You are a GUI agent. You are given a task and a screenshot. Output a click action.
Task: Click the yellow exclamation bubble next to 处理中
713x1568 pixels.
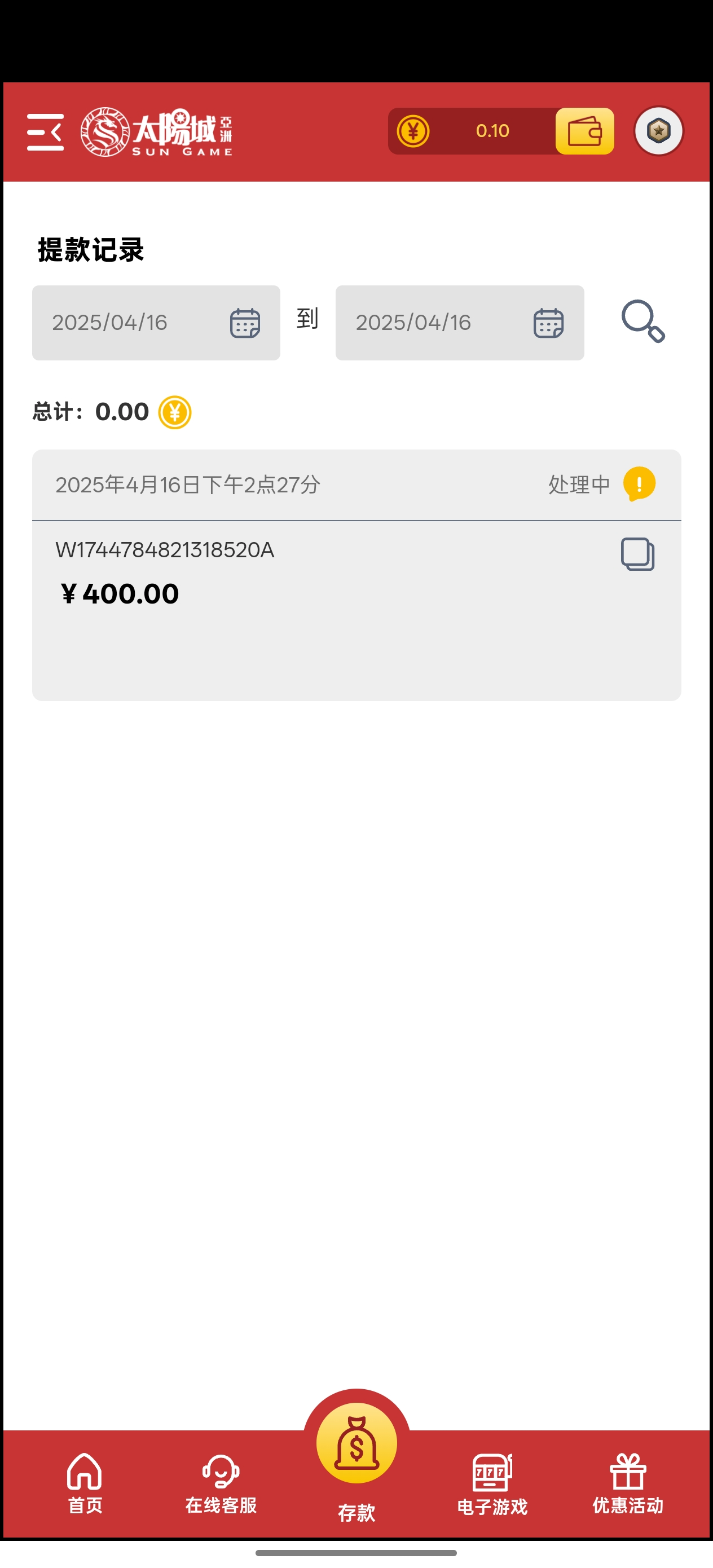tap(637, 484)
